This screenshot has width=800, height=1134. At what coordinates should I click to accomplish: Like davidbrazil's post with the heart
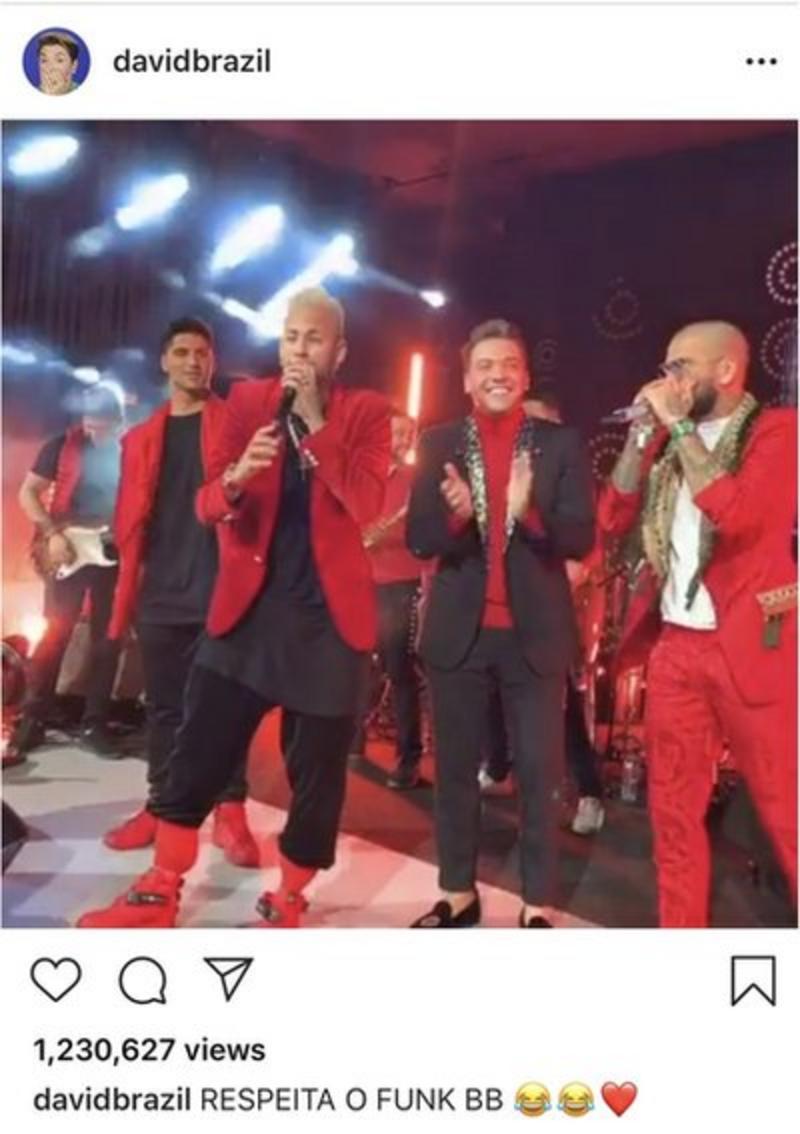[x=56, y=979]
